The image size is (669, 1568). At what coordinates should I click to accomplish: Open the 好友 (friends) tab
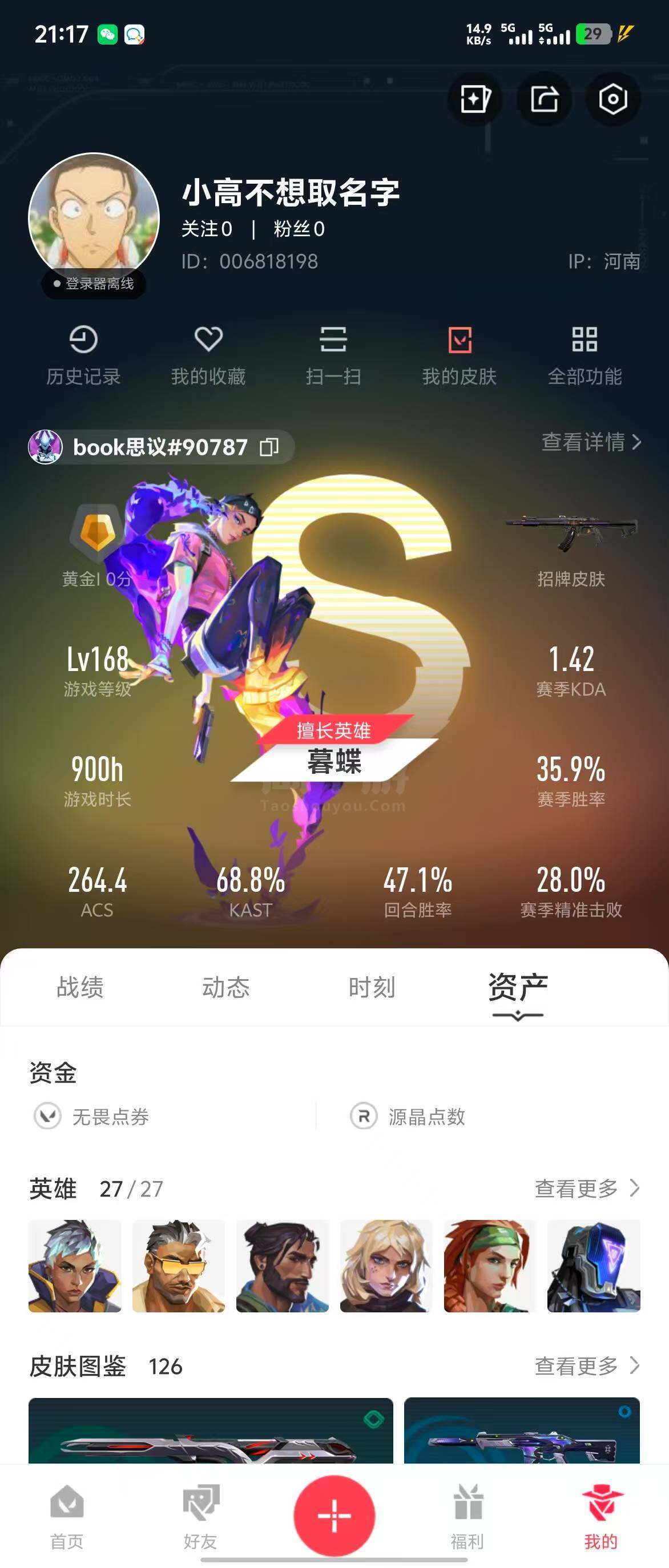point(200,1516)
